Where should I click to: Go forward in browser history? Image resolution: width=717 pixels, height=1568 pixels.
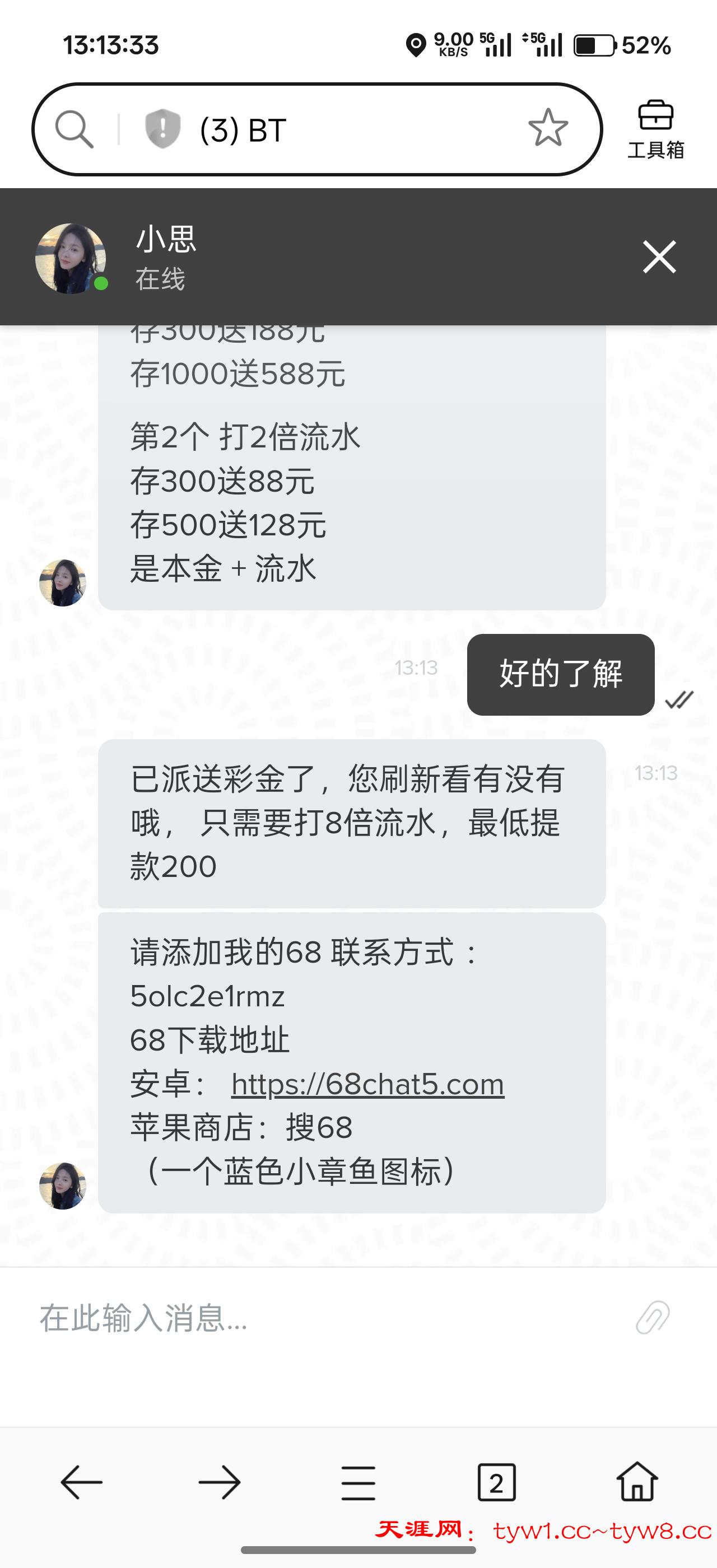click(x=220, y=1482)
